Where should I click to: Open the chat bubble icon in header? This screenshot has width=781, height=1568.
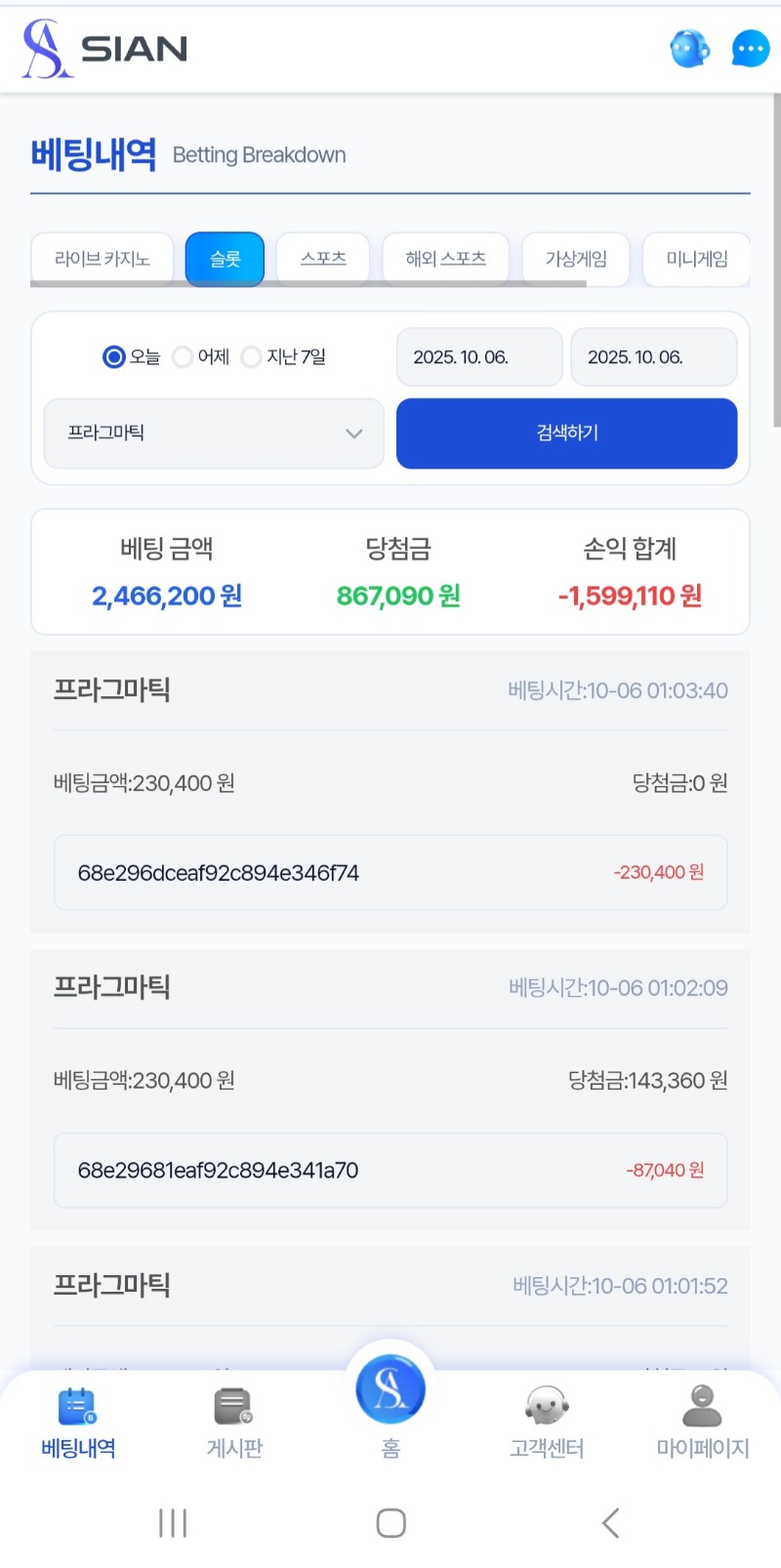[750, 49]
